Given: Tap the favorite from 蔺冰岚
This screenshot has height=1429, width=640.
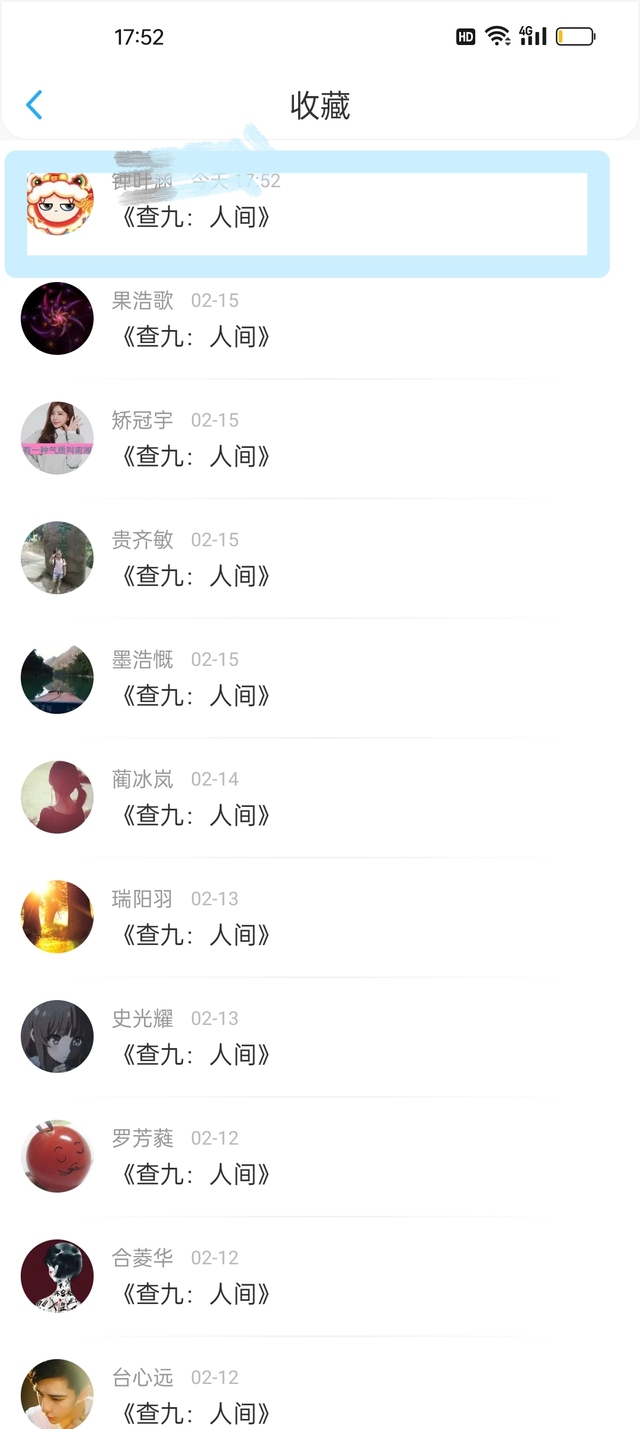Looking at the screenshot, I should [x=300, y=799].
